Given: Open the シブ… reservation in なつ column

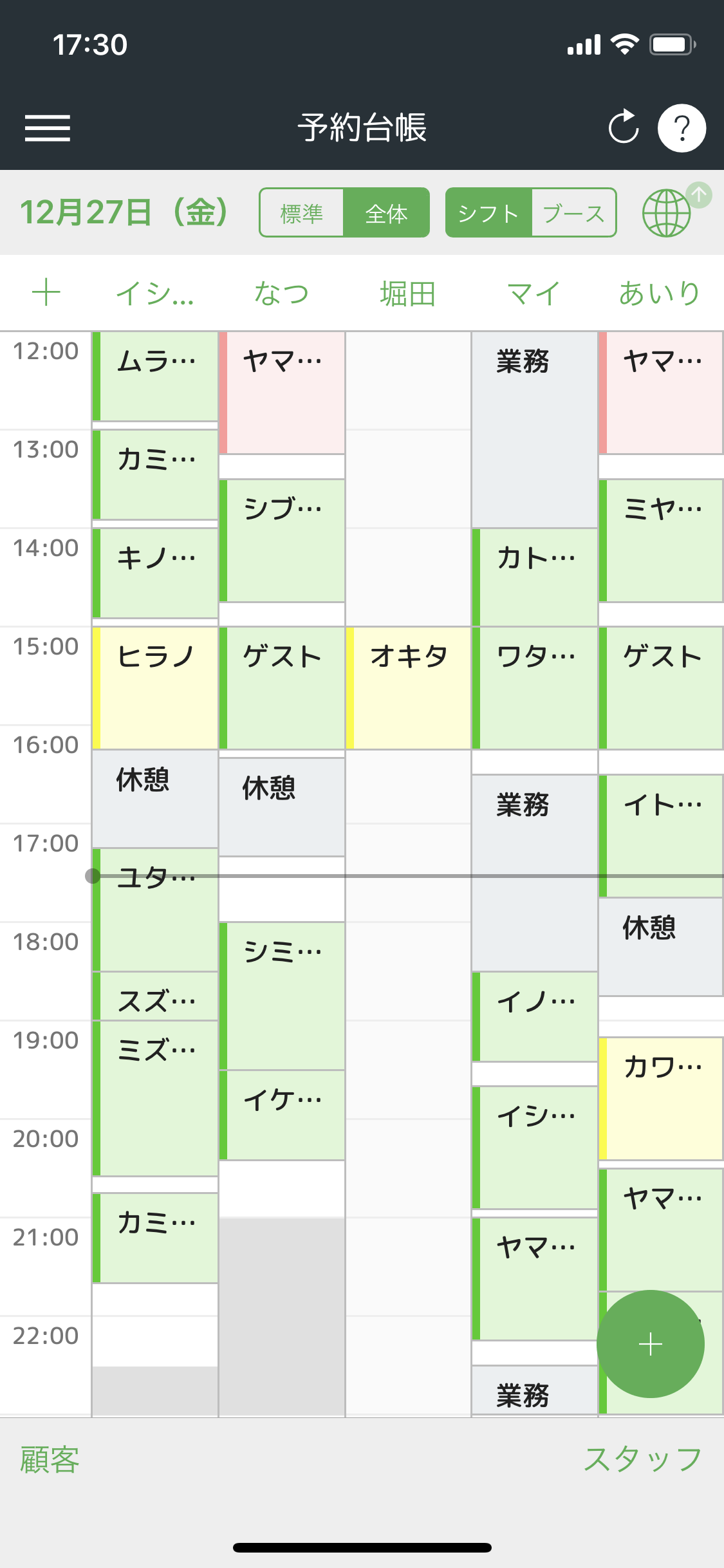Looking at the screenshot, I should coord(282,541).
